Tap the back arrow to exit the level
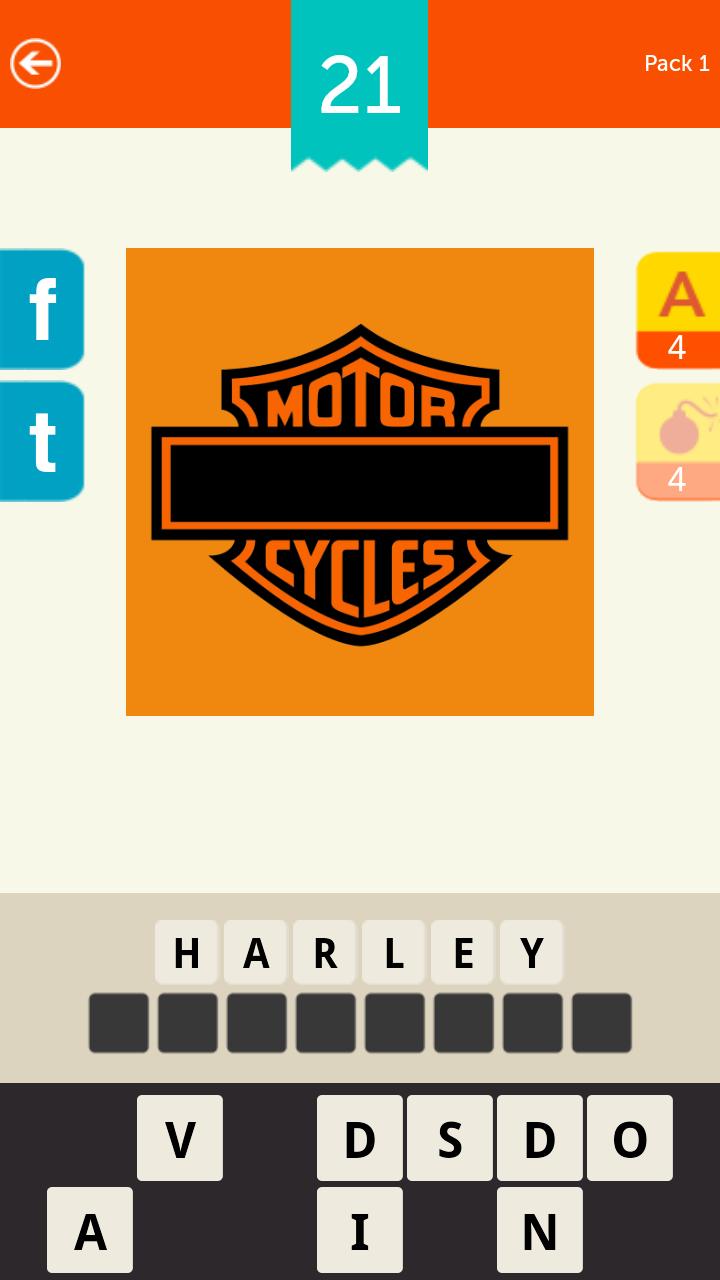Image resolution: width=720 pixels, height=1280 pixels. point(35,62)
